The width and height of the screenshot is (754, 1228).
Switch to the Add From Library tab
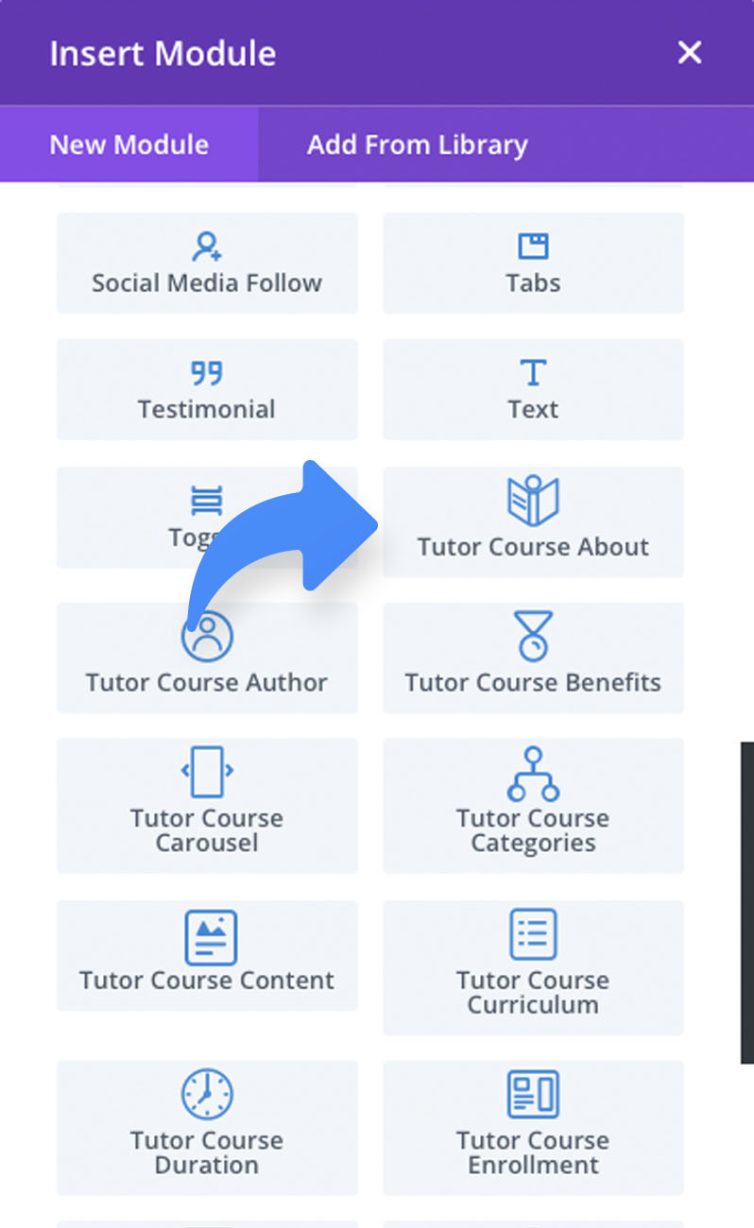417,144
